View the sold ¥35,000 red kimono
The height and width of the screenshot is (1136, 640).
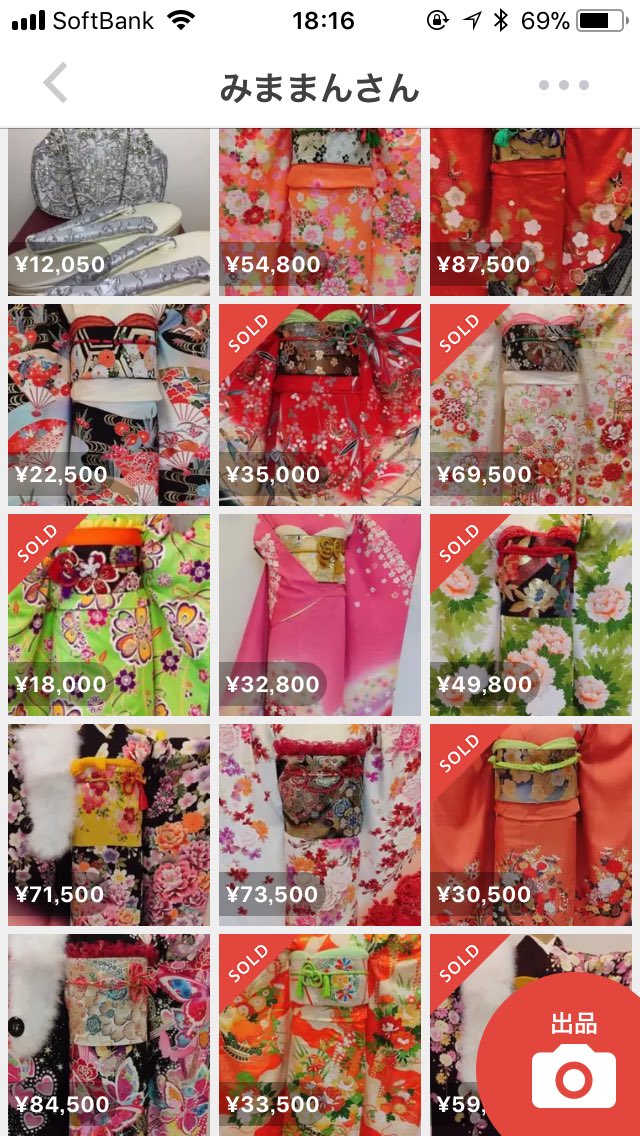[320, 405]
